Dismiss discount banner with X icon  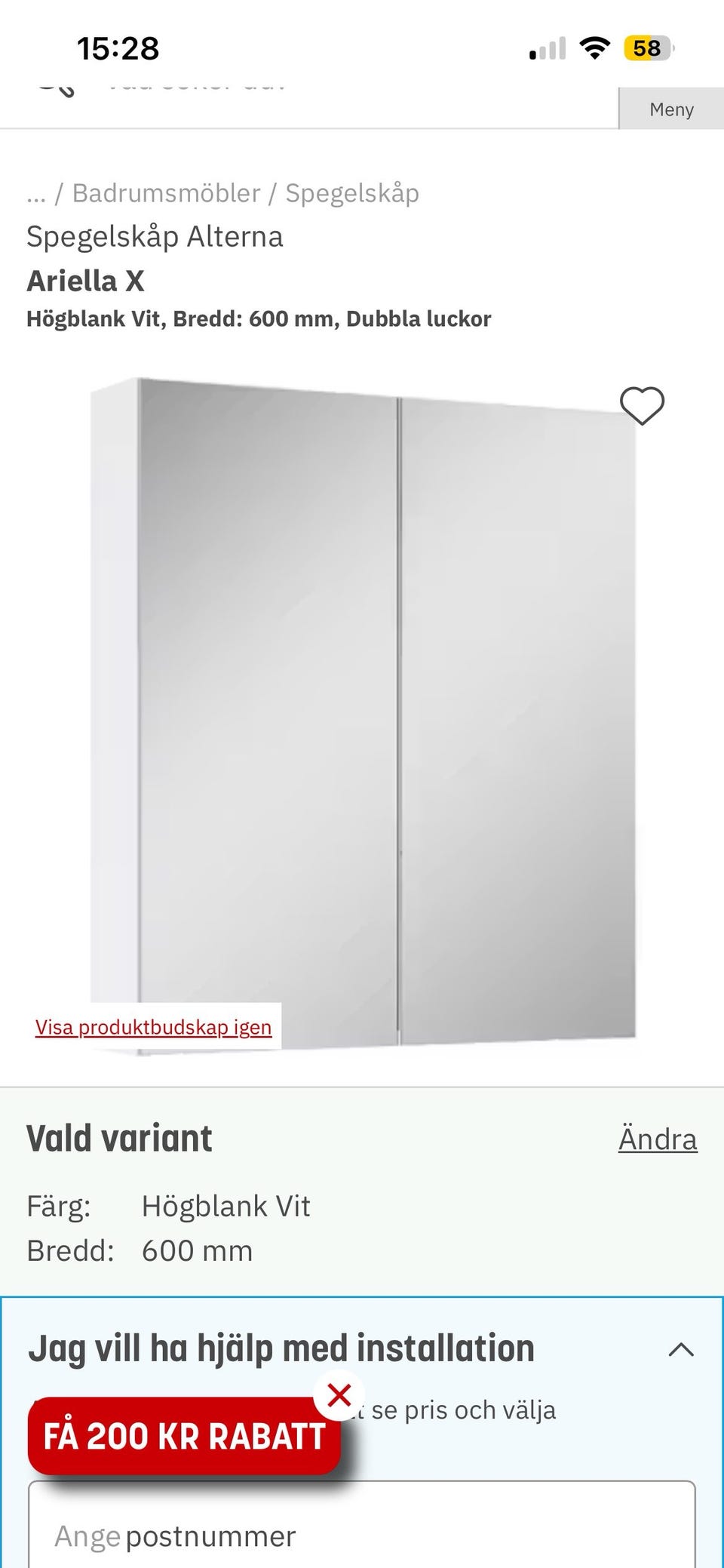pyautogui.click(x=341, y=1394)
